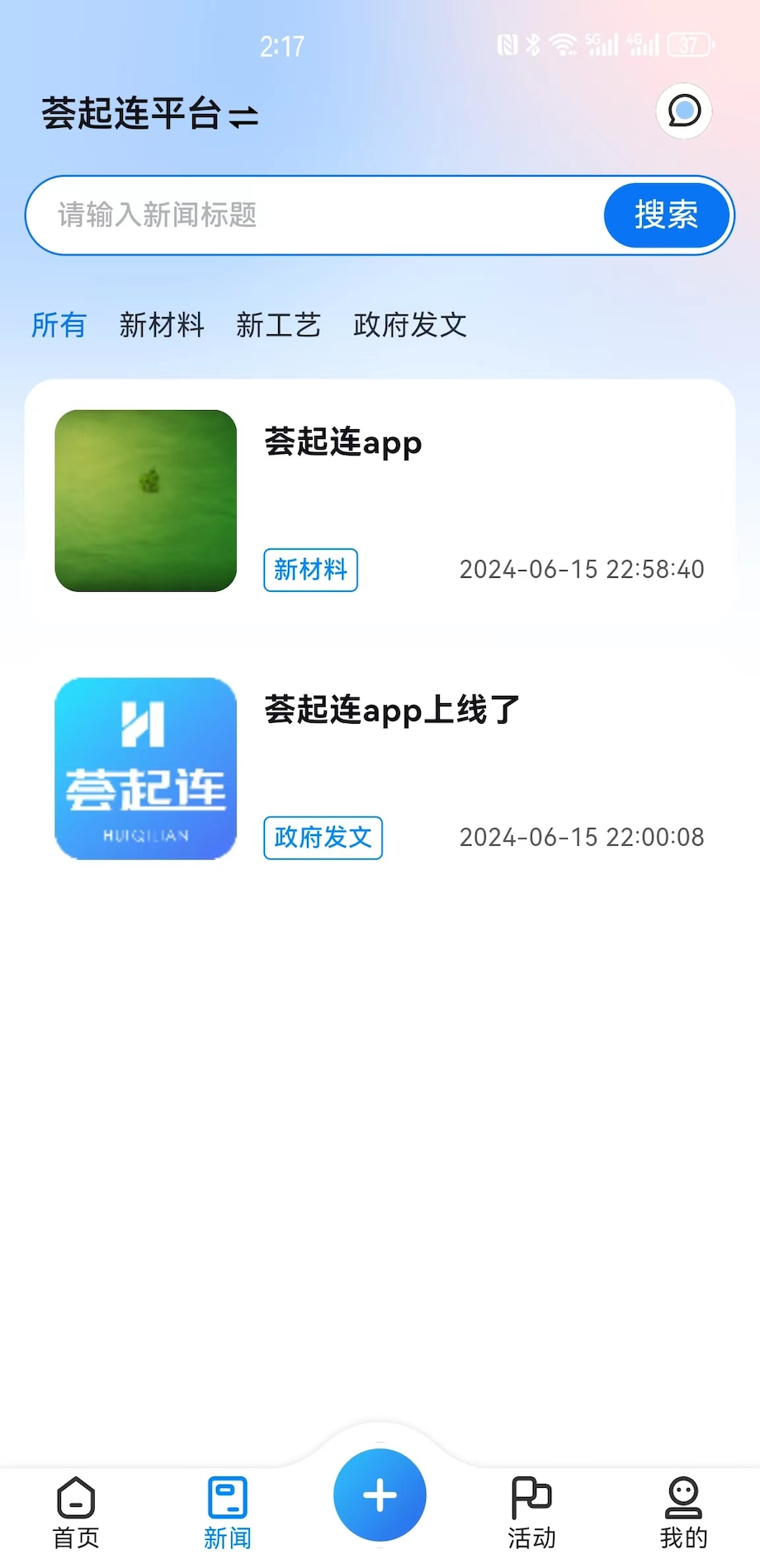760x1568 pixels.
Task: Open the news card titled 荟起连app
Action: pos(380,500)
